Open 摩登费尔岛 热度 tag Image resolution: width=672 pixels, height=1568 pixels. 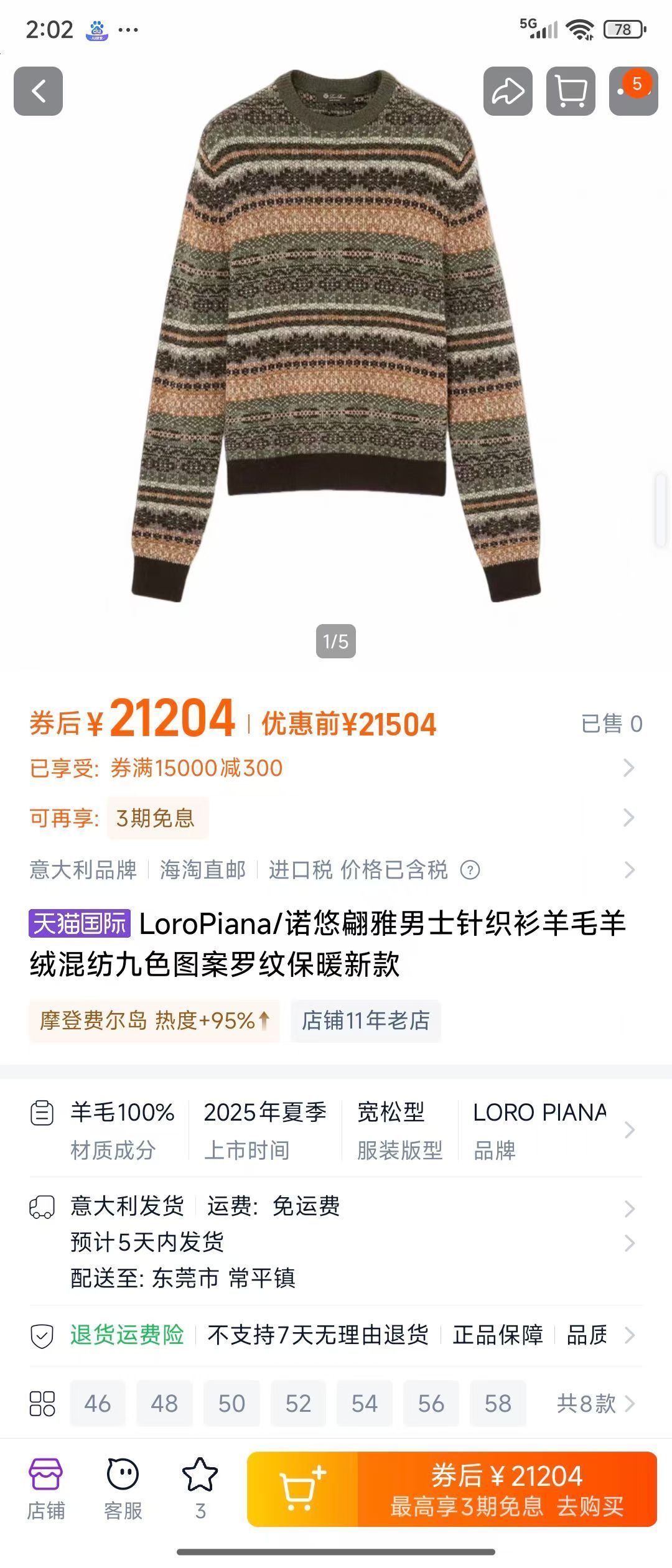tap(154, 1020)
